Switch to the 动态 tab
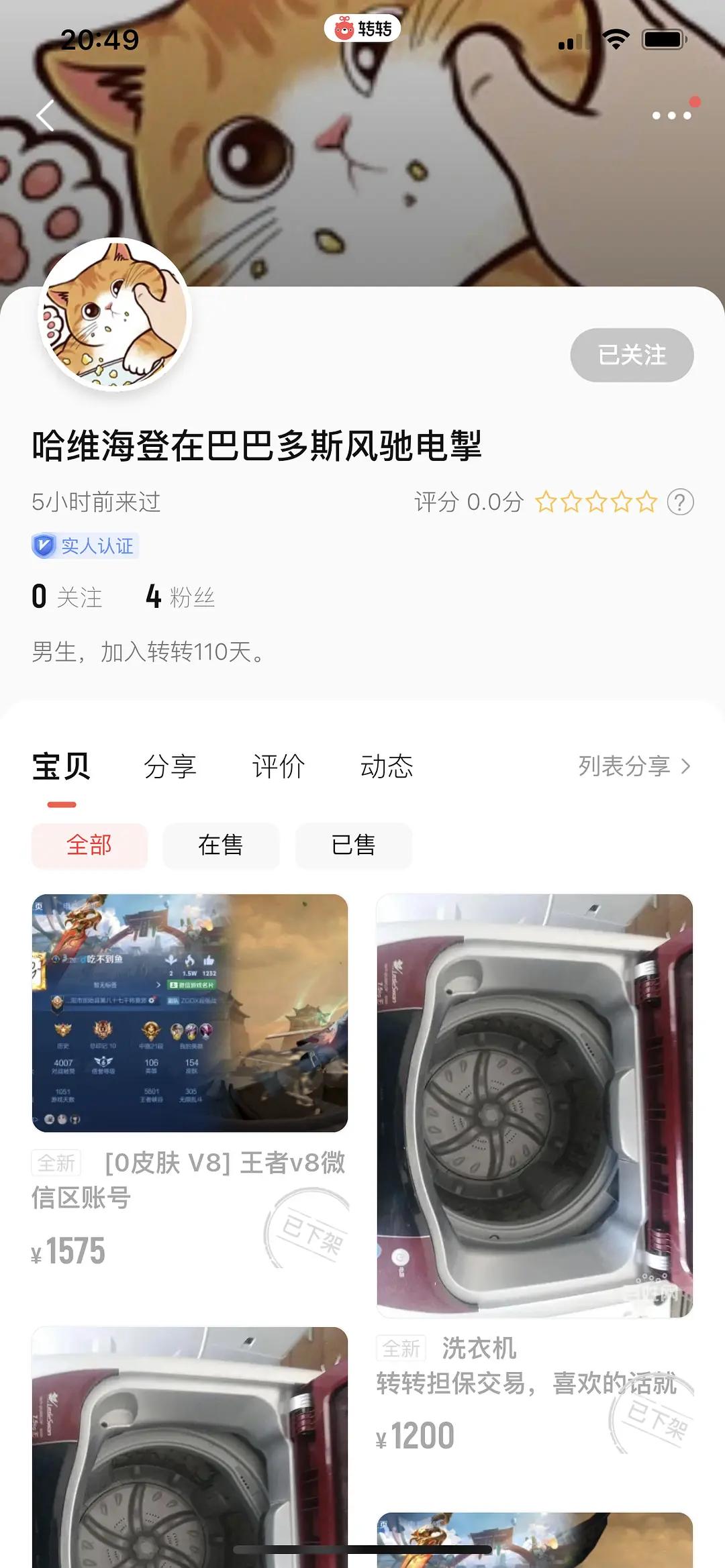 point(388,765)
